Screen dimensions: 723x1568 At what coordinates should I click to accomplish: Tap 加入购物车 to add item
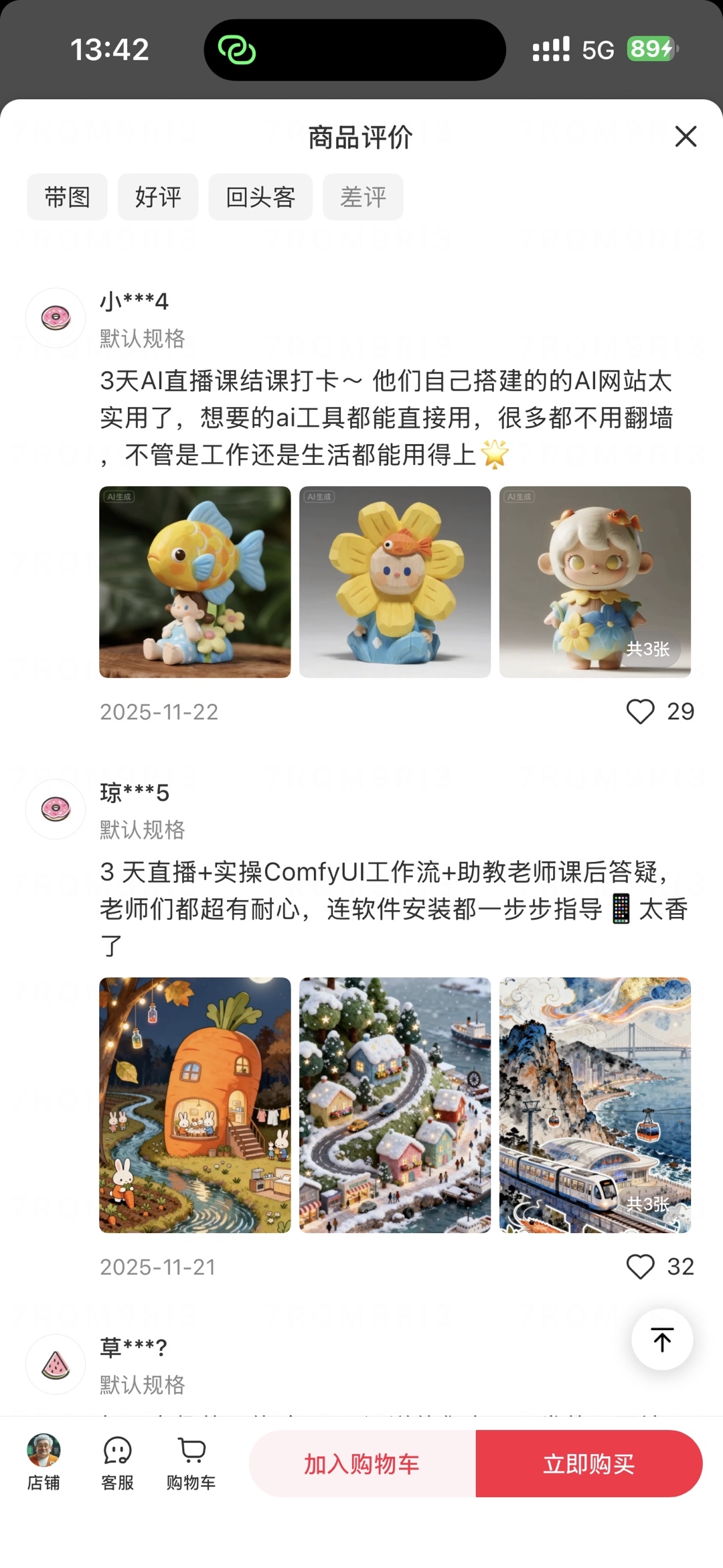(362, 1464)
